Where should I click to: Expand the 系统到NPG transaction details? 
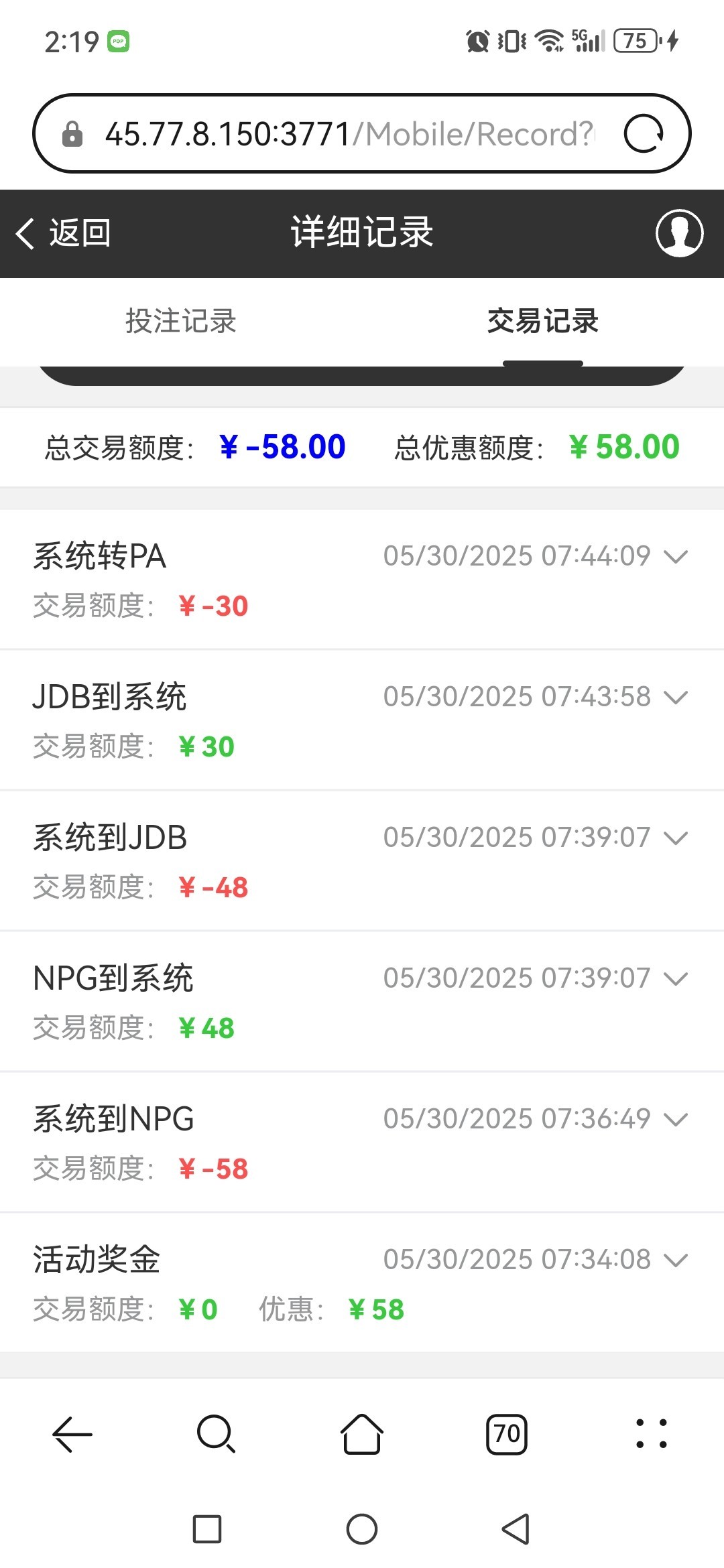tap(676, 1119)
